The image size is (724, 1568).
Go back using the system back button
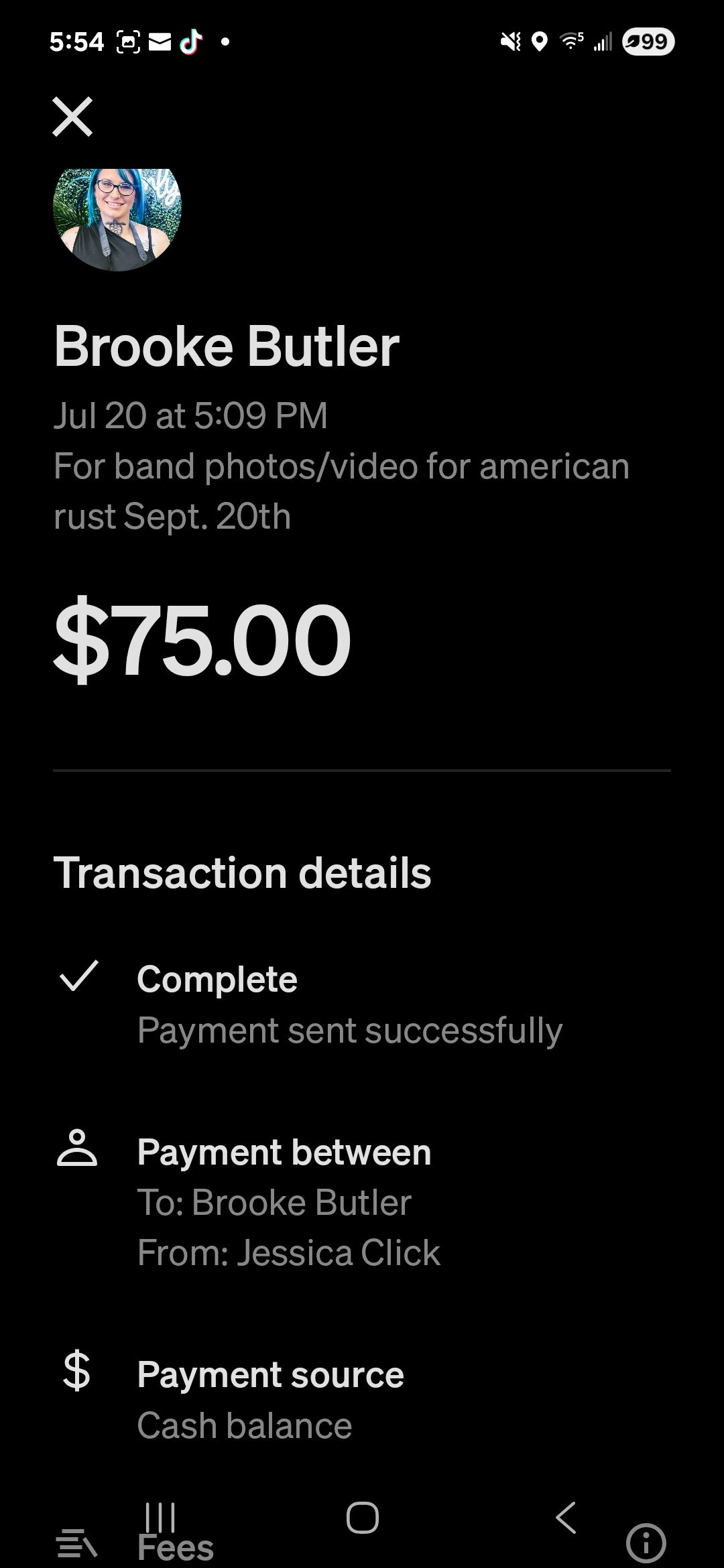566,1517
